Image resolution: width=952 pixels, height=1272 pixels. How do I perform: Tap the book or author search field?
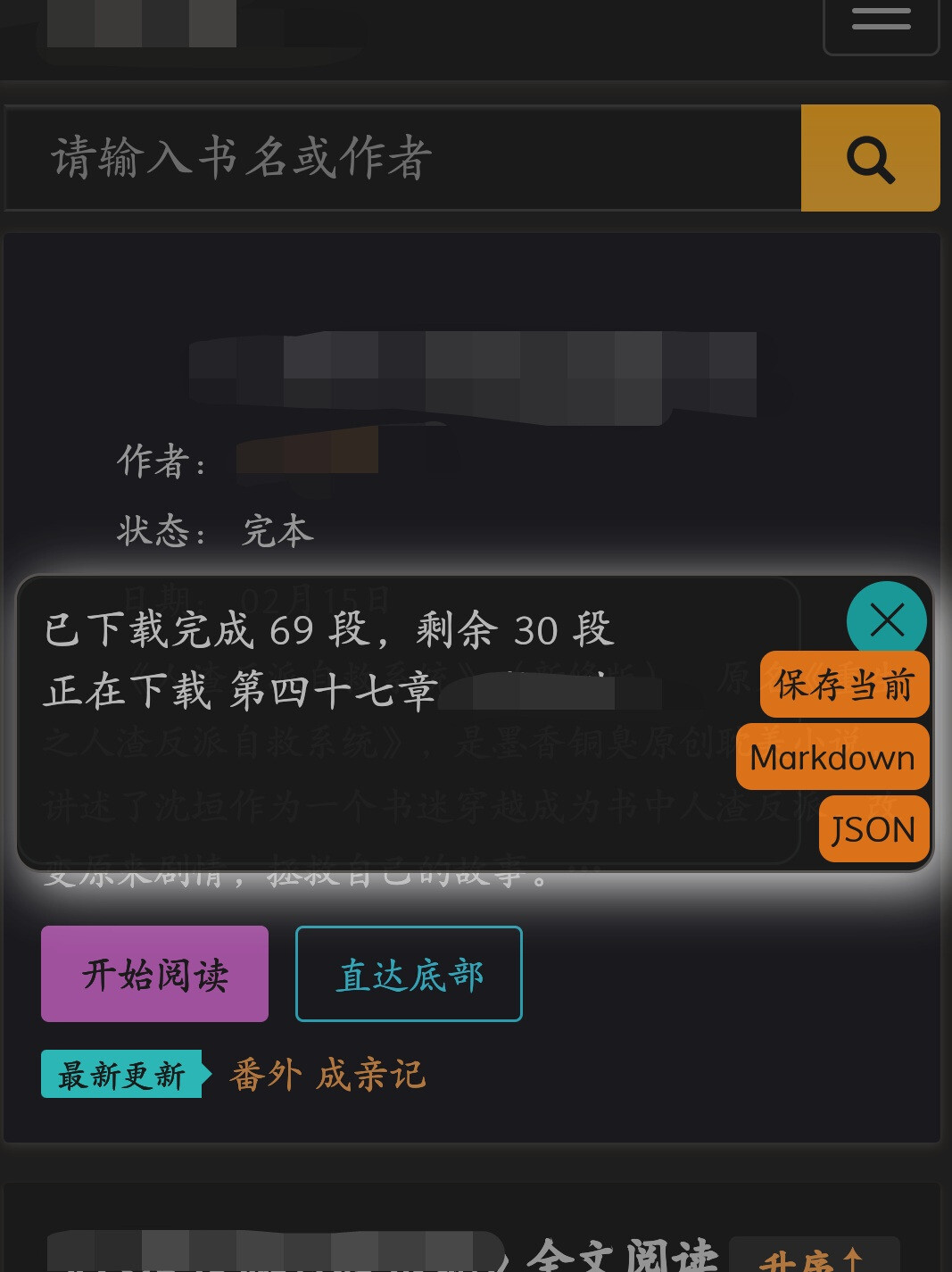point(401,158)
